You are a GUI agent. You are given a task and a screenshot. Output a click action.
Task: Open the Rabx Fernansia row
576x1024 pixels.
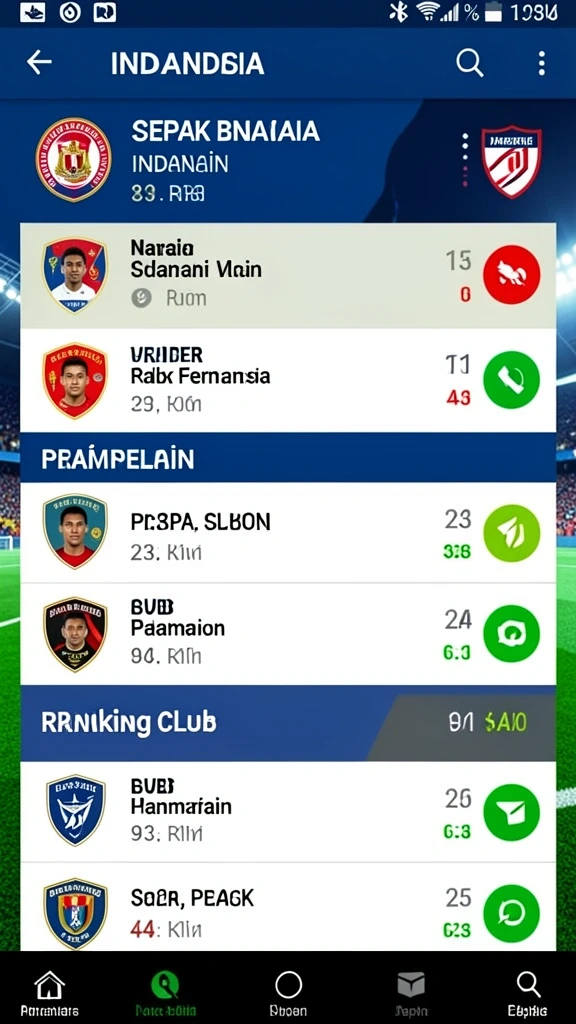click(x=288, y=380)
